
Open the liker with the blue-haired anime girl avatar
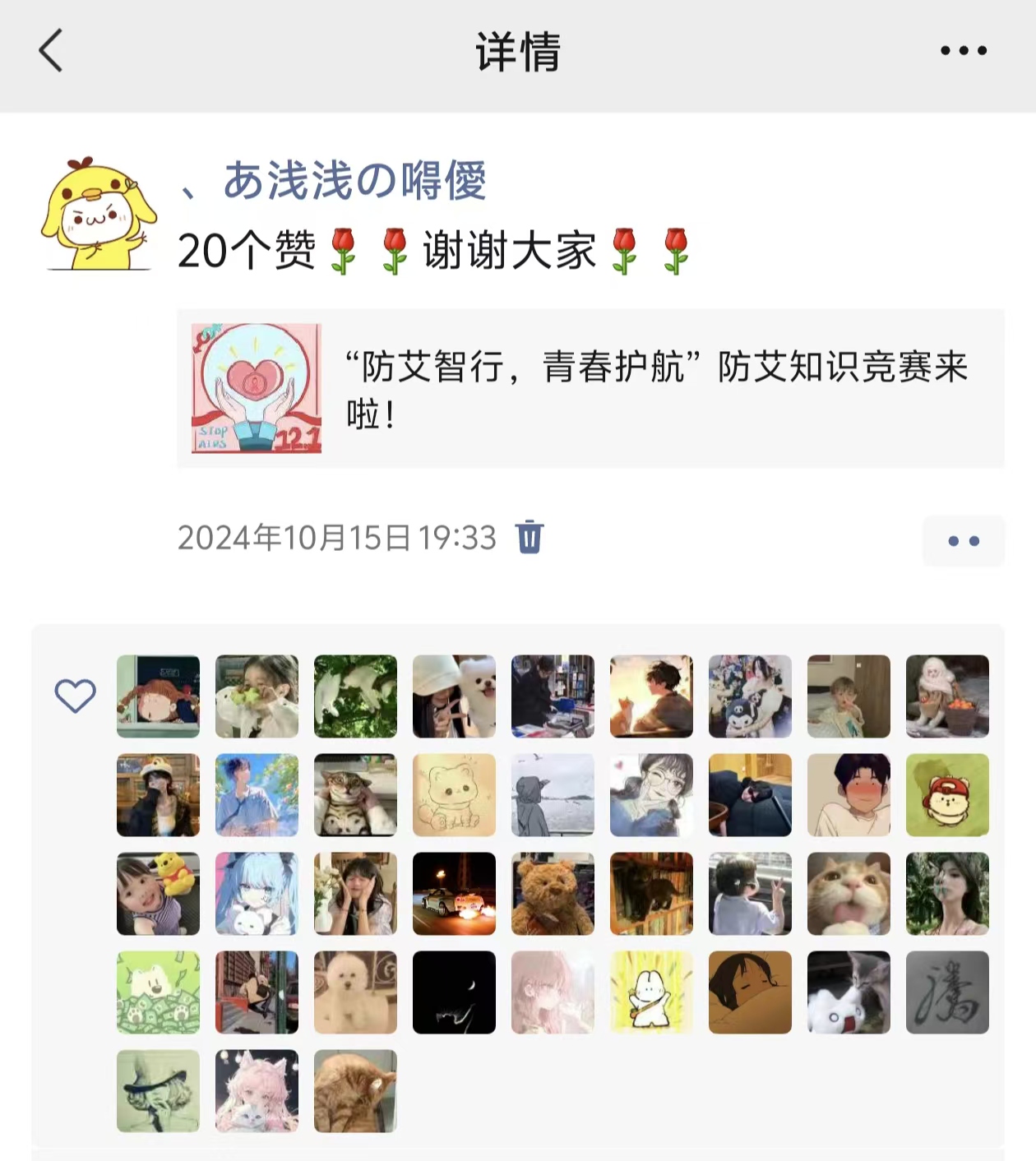click(x=257, y=894)
